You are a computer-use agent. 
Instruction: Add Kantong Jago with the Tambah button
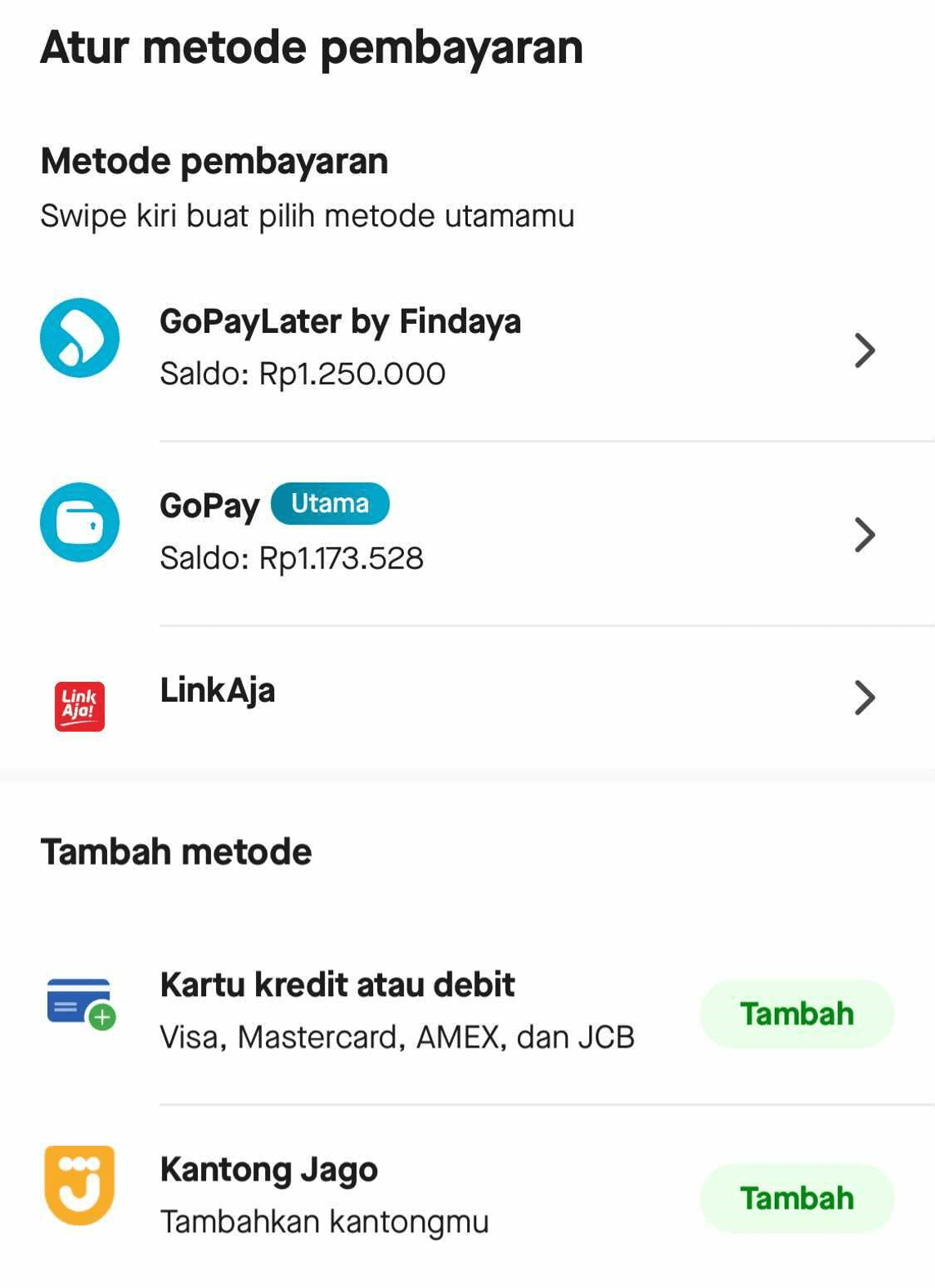(x=796, y=1198)
